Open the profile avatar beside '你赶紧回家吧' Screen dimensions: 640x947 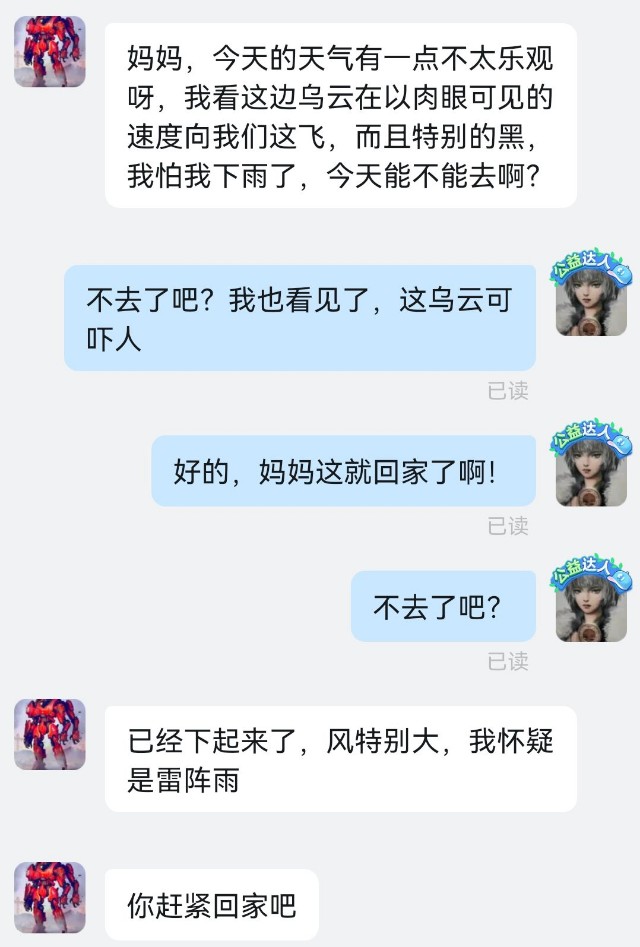(x=49, y=897)
